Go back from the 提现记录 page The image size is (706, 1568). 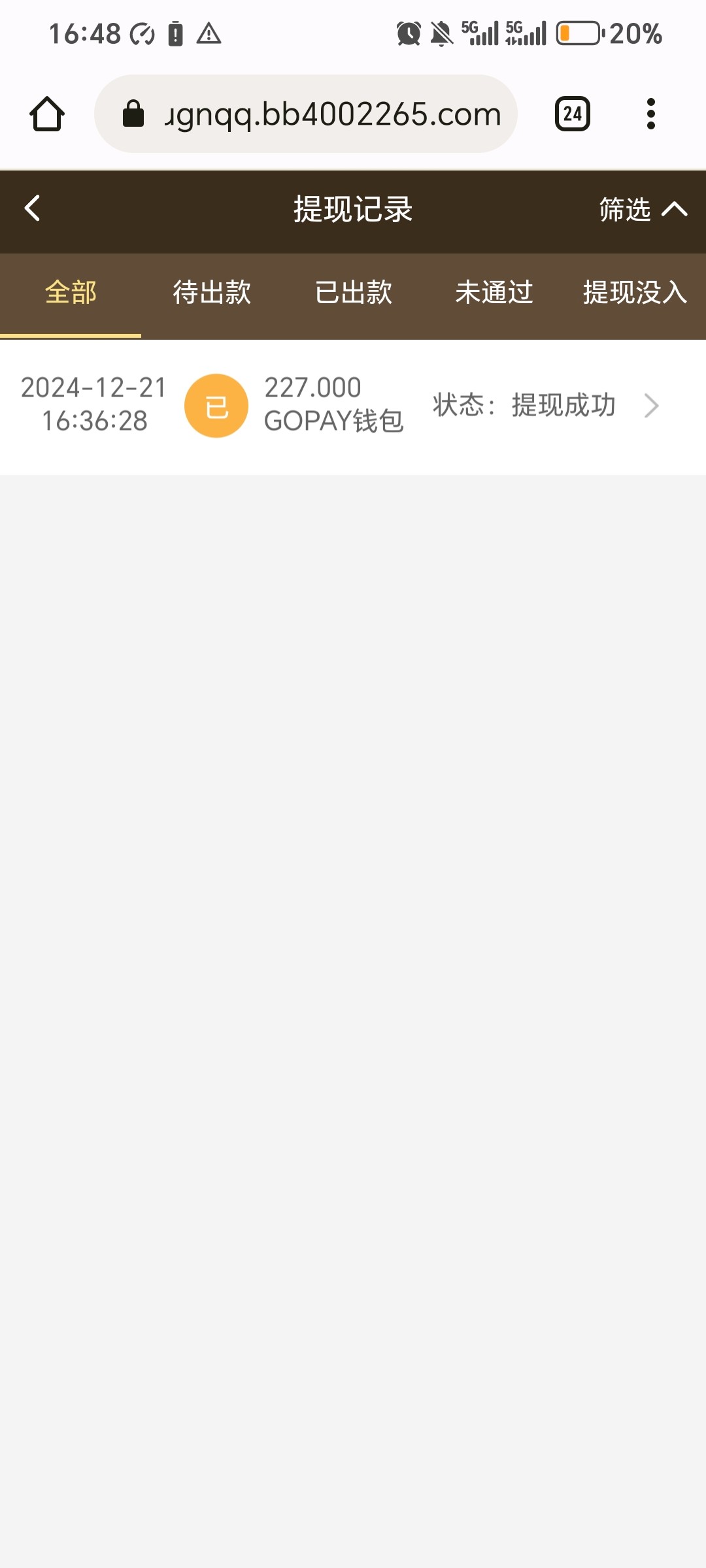click(x=33, y=209)
